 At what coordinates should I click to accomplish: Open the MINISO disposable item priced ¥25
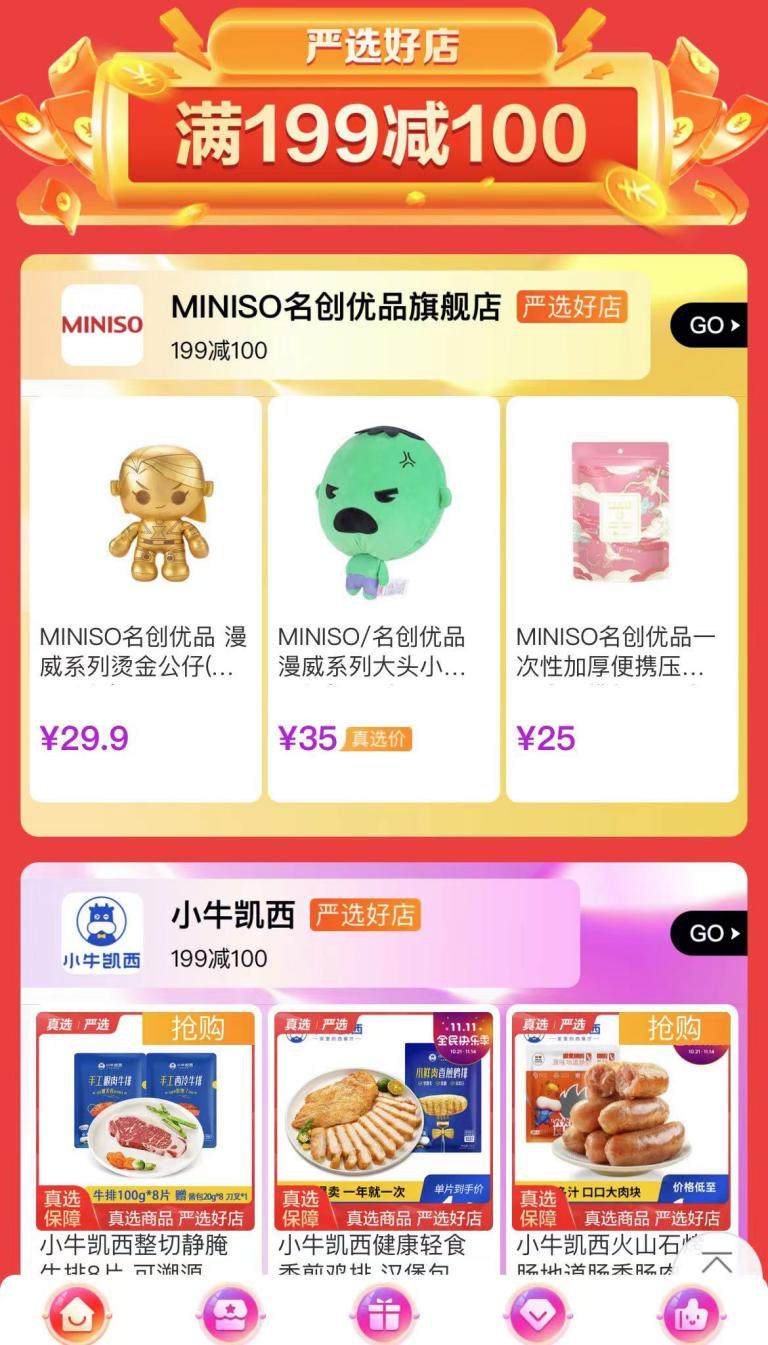(x=622, y=598)
